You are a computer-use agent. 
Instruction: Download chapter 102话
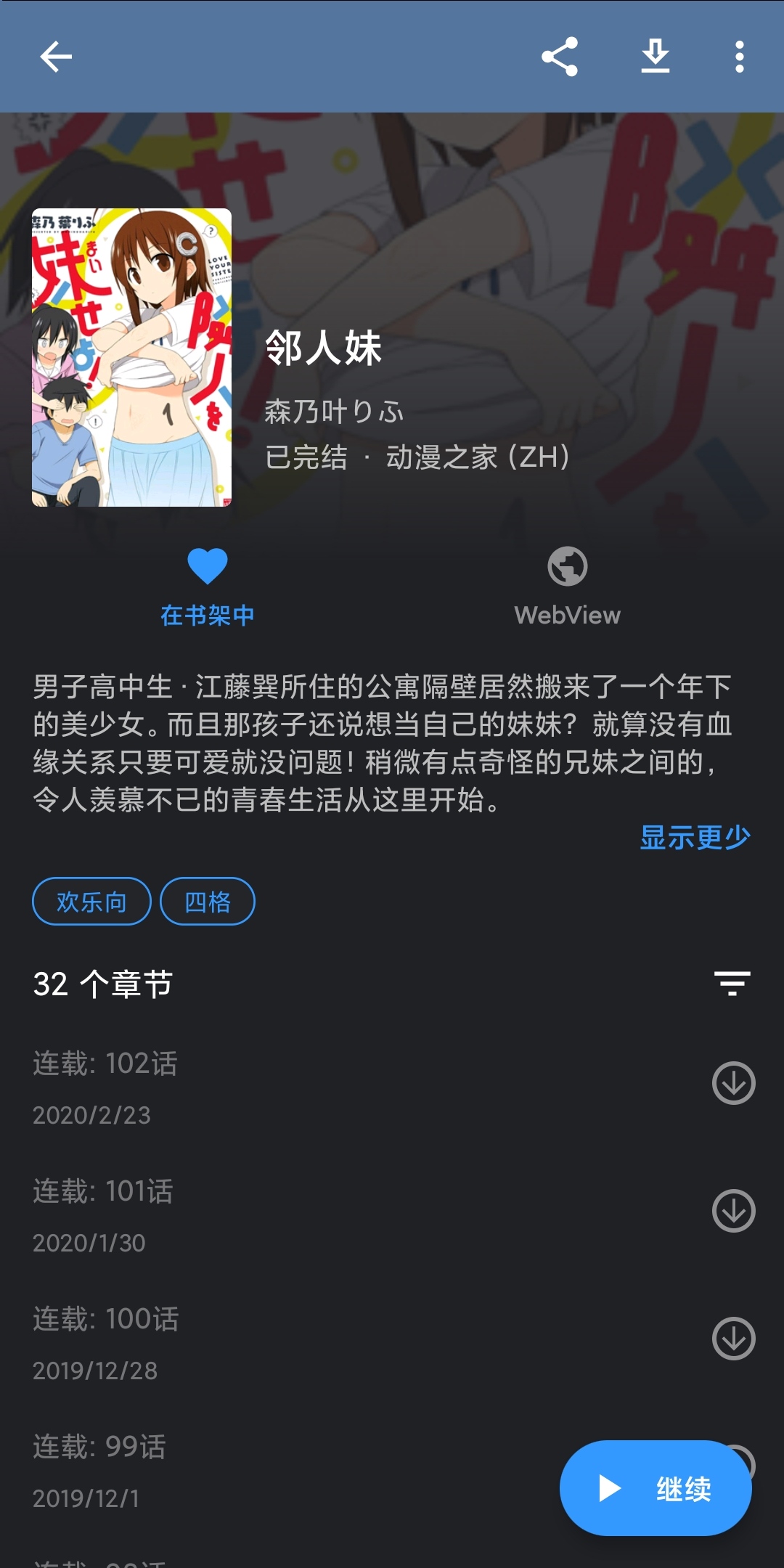[733, 1083]
